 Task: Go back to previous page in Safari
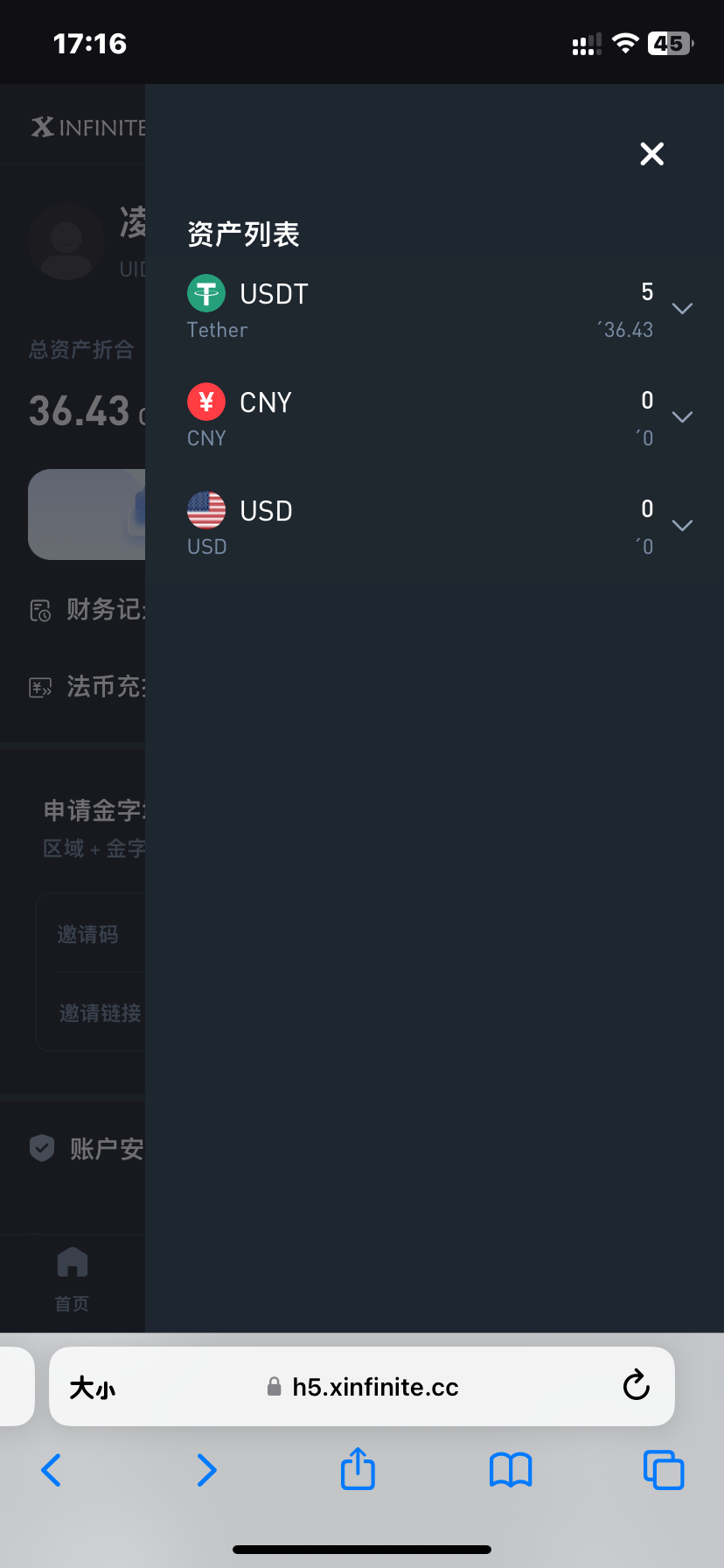[x=52, y=1470]
